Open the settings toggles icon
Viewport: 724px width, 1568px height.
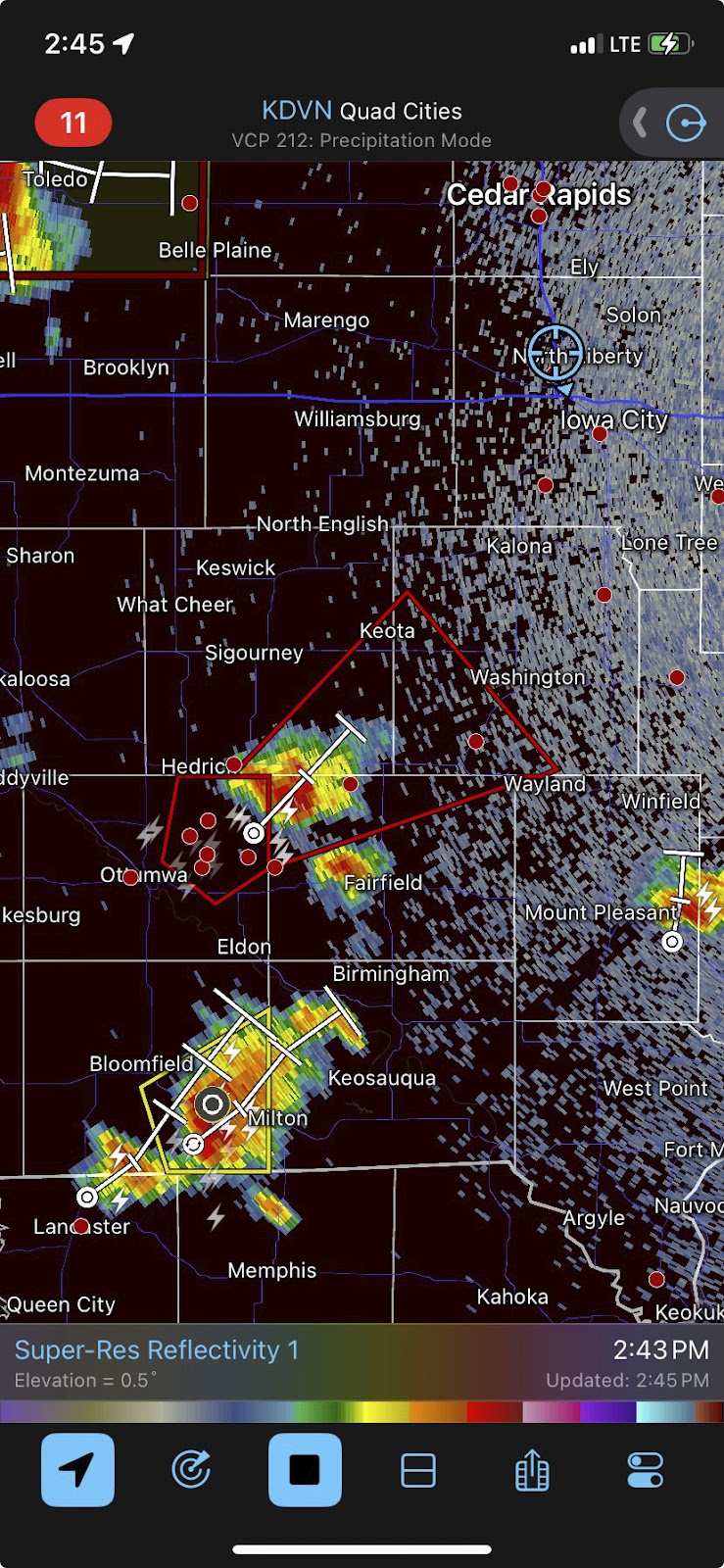(646, 1470)
